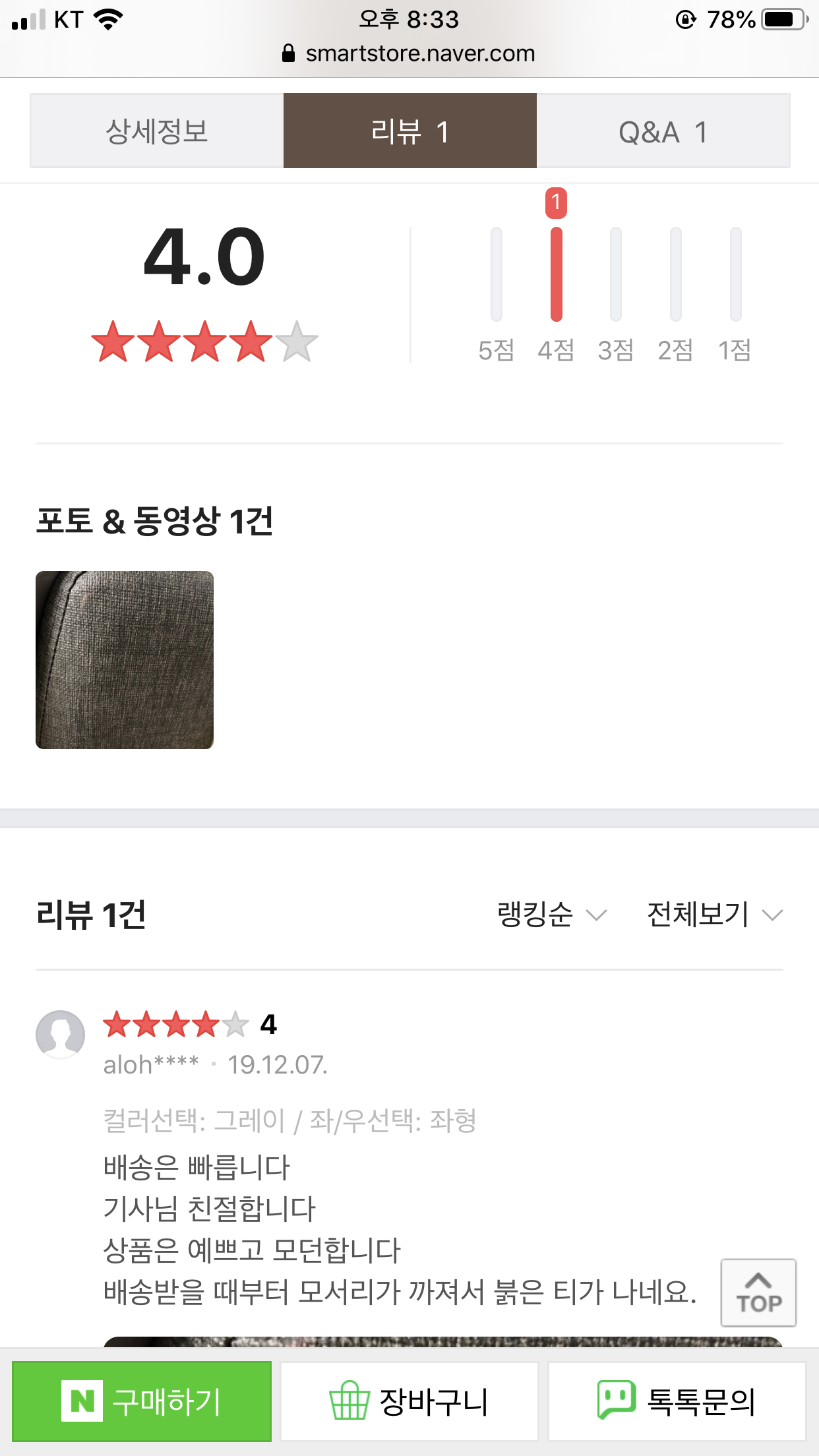This screenshot has height=1456, width=819.
Task: Switch to the 상세정보 tab
Action: pyautogui.click(x=157, y=131)
